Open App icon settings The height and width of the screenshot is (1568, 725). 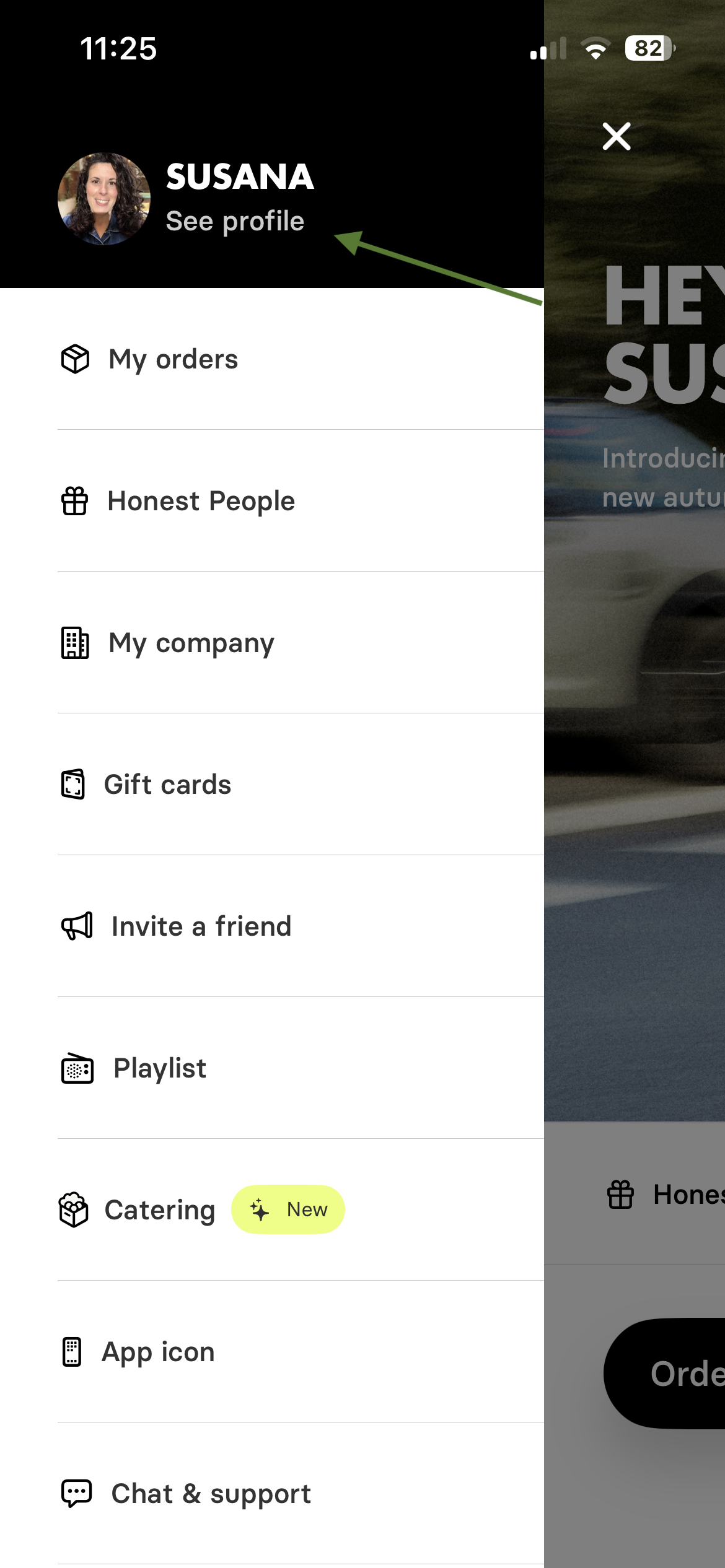(x=158, y=1352)
